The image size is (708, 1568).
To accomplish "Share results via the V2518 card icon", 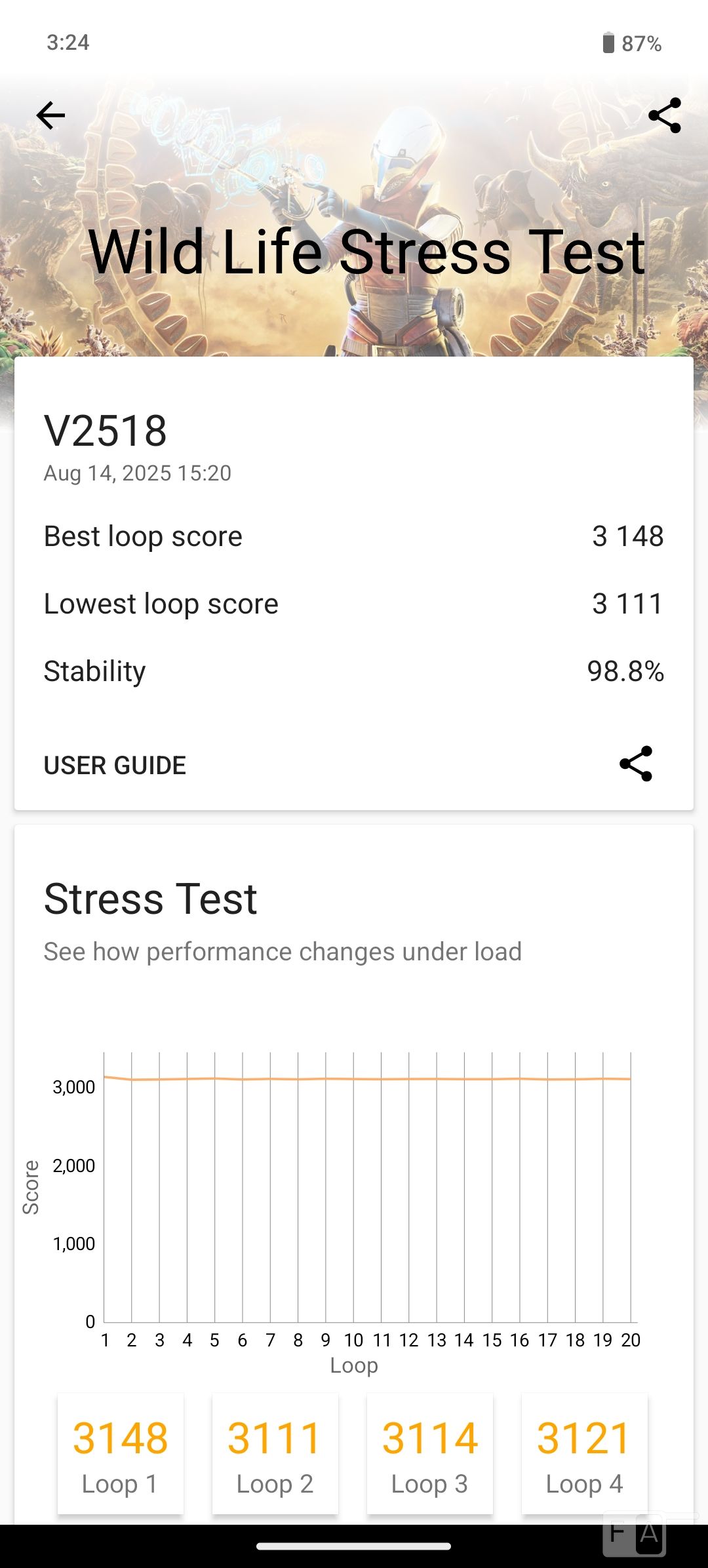I will click(636, 764).
